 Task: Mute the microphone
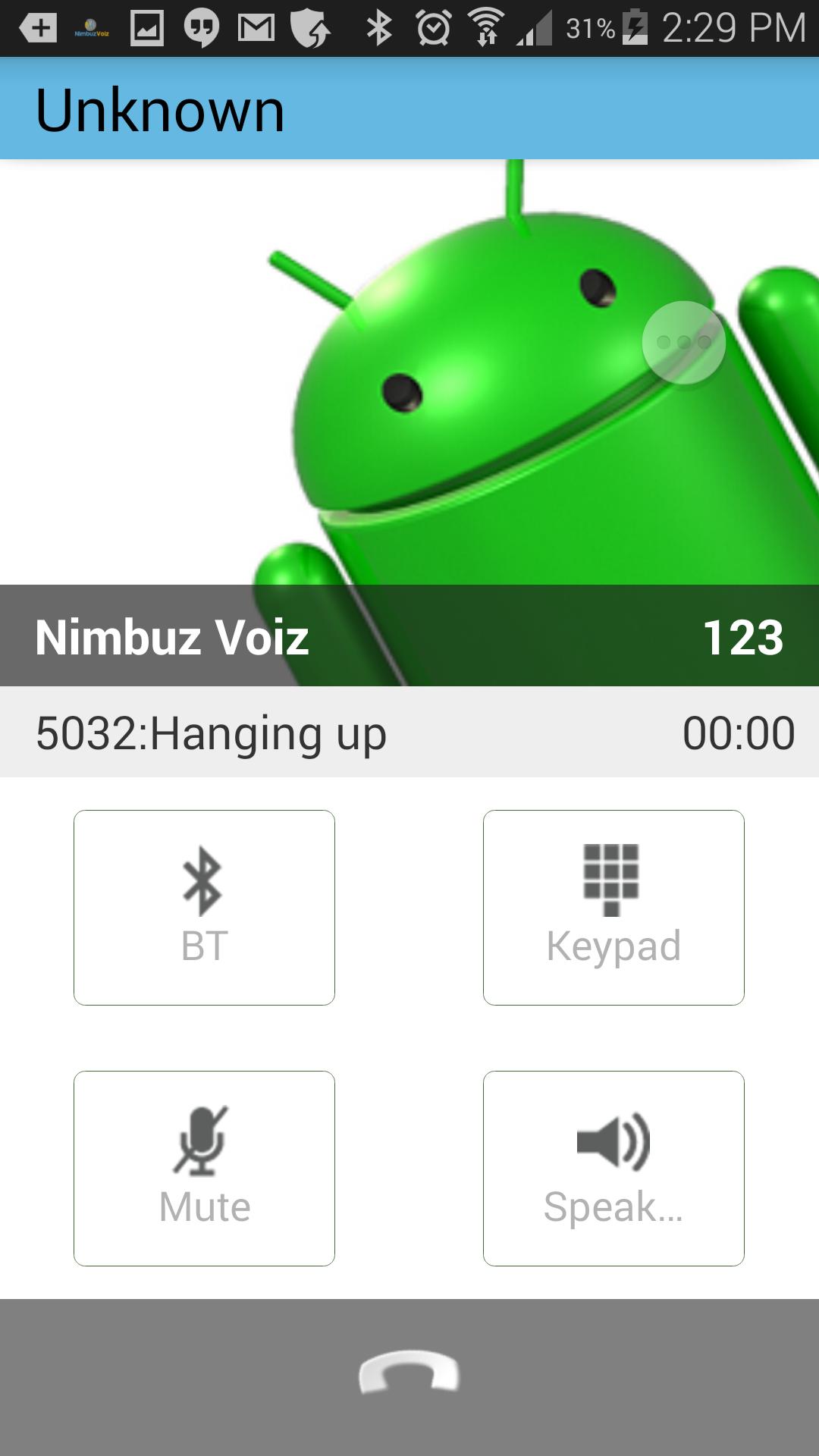click(204, 1168)
